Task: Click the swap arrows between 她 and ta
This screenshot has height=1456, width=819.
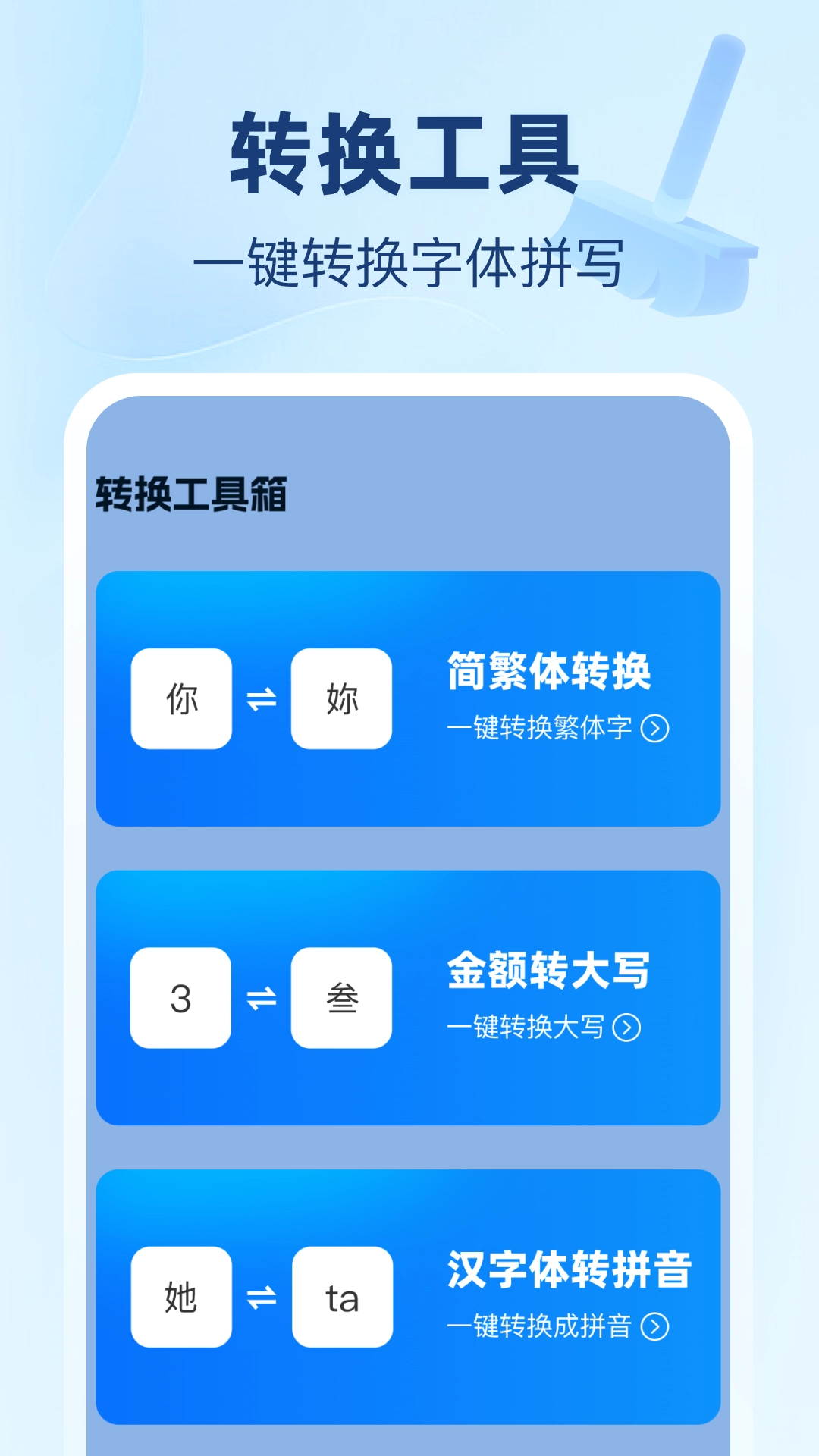Action: [261, 1298]
